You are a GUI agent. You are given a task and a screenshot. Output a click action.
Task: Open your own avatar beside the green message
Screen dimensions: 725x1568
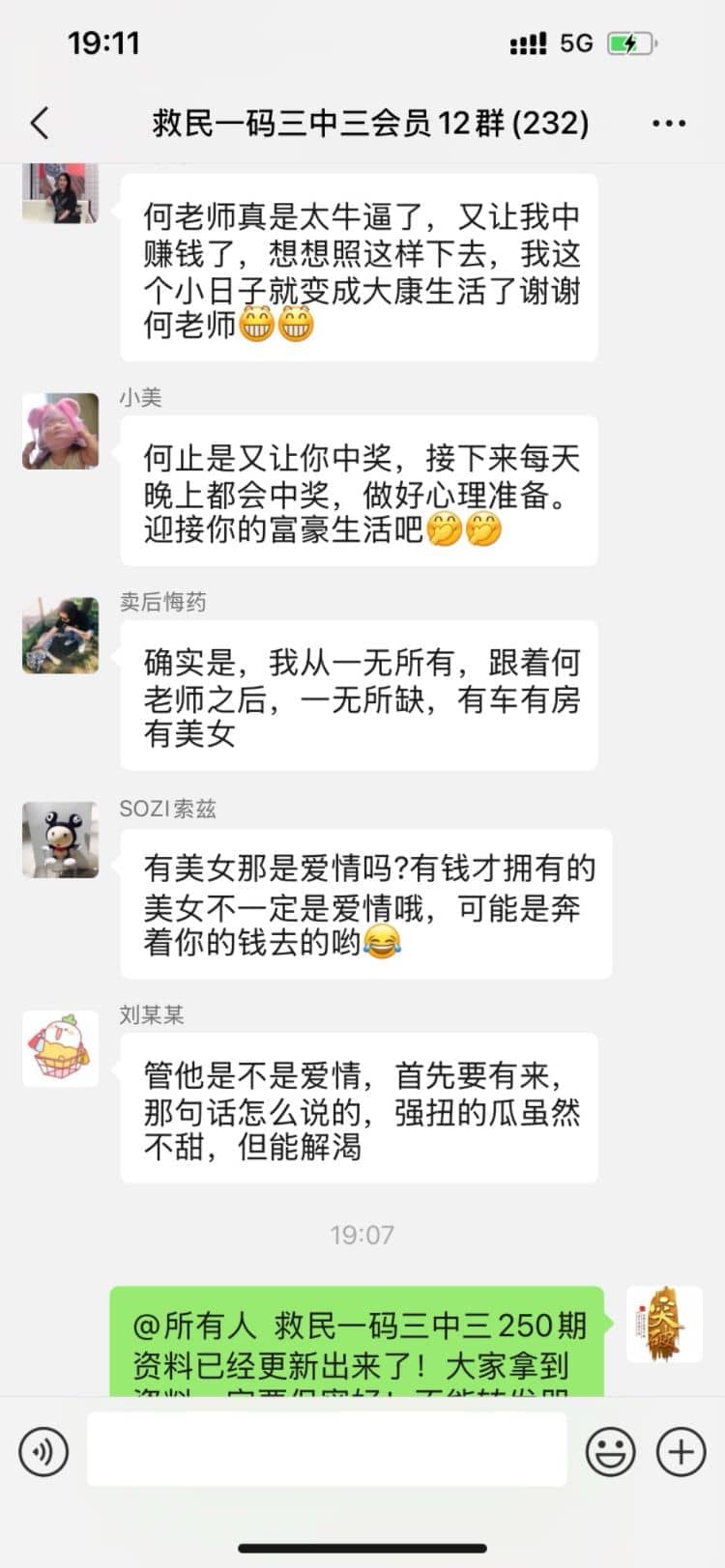664,1324
